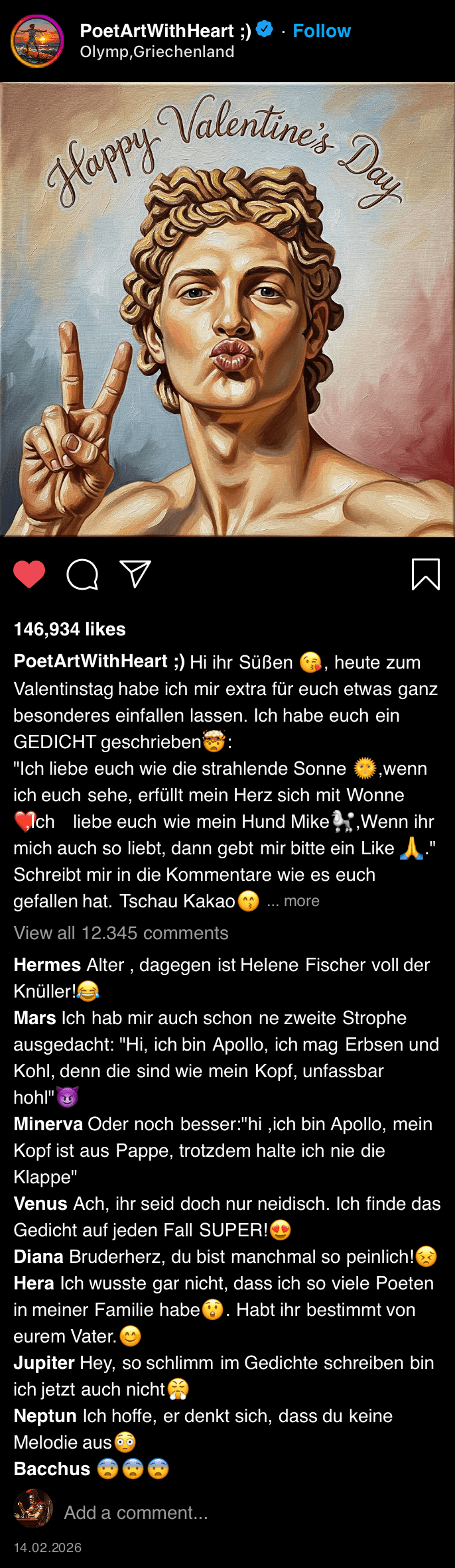Screen dimensions: 455x1568
Task: Open the PoetArtWithHeart username in the header
Action: (x=165, y=31)
